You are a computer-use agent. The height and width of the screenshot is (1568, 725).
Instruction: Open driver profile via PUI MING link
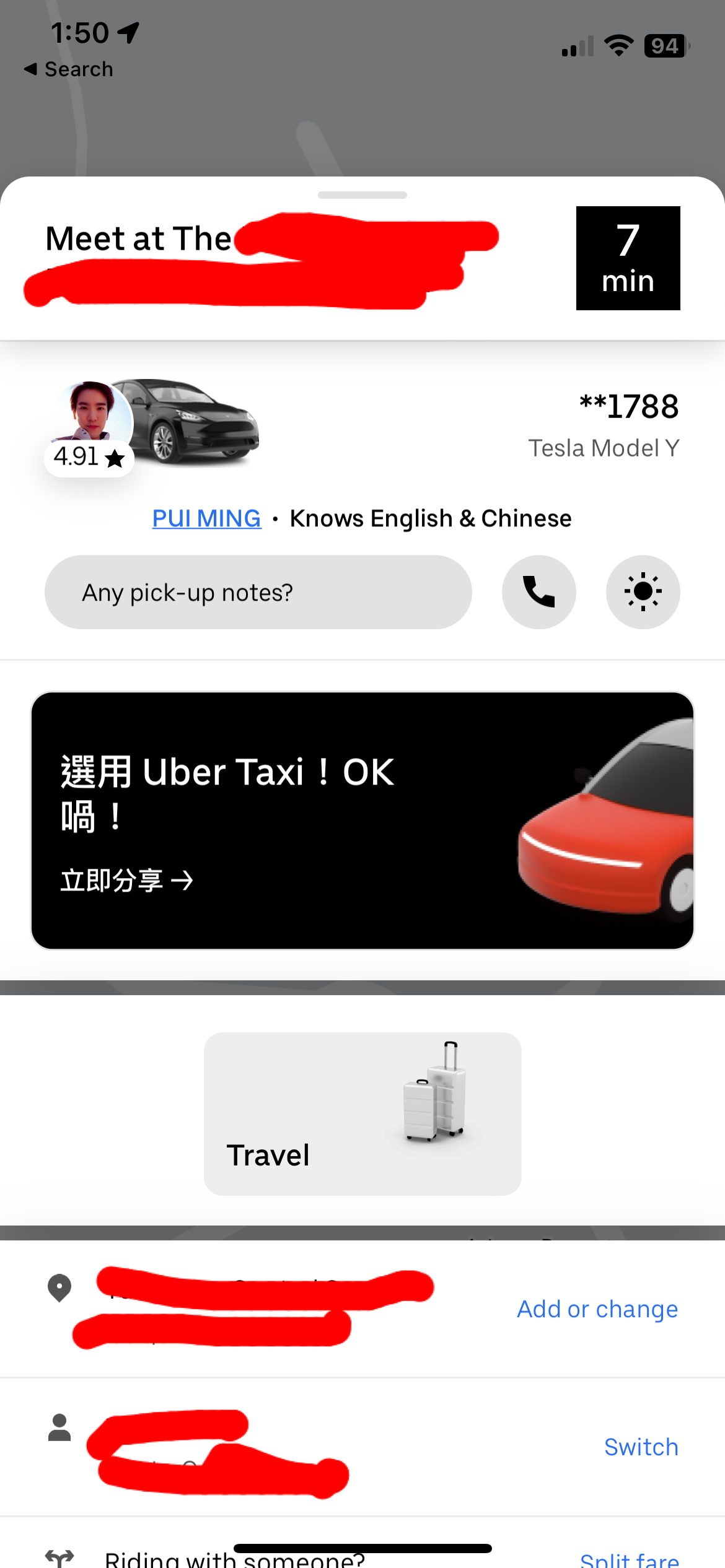tap(206, 518)
